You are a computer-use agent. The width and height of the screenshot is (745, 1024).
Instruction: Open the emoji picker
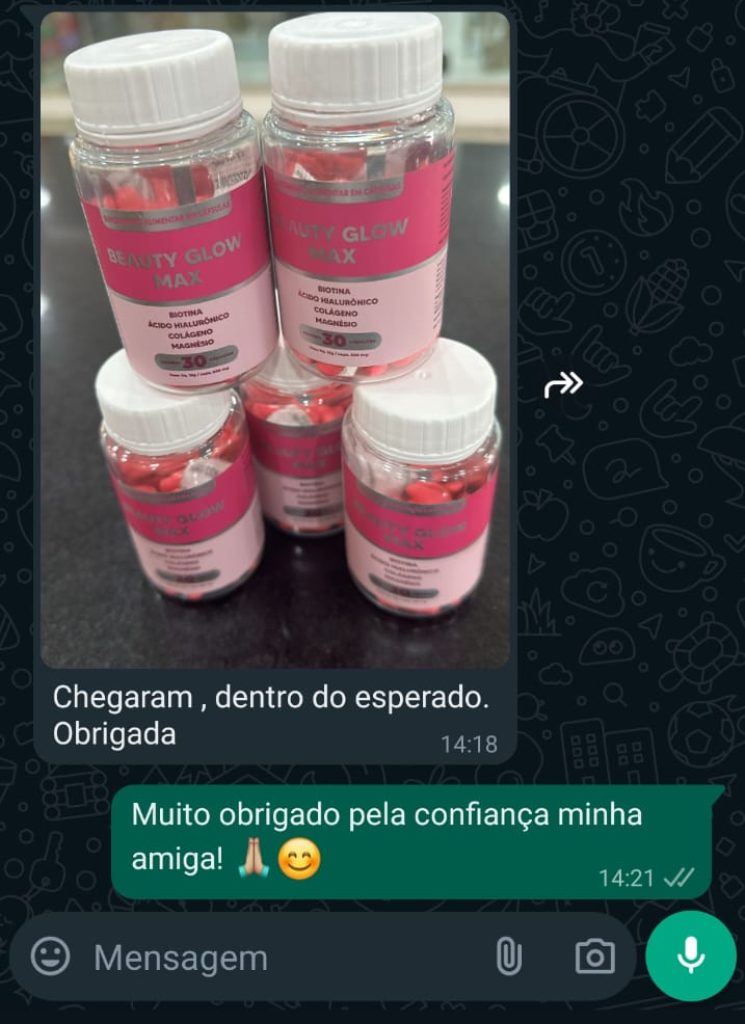(x=50, y=957)
